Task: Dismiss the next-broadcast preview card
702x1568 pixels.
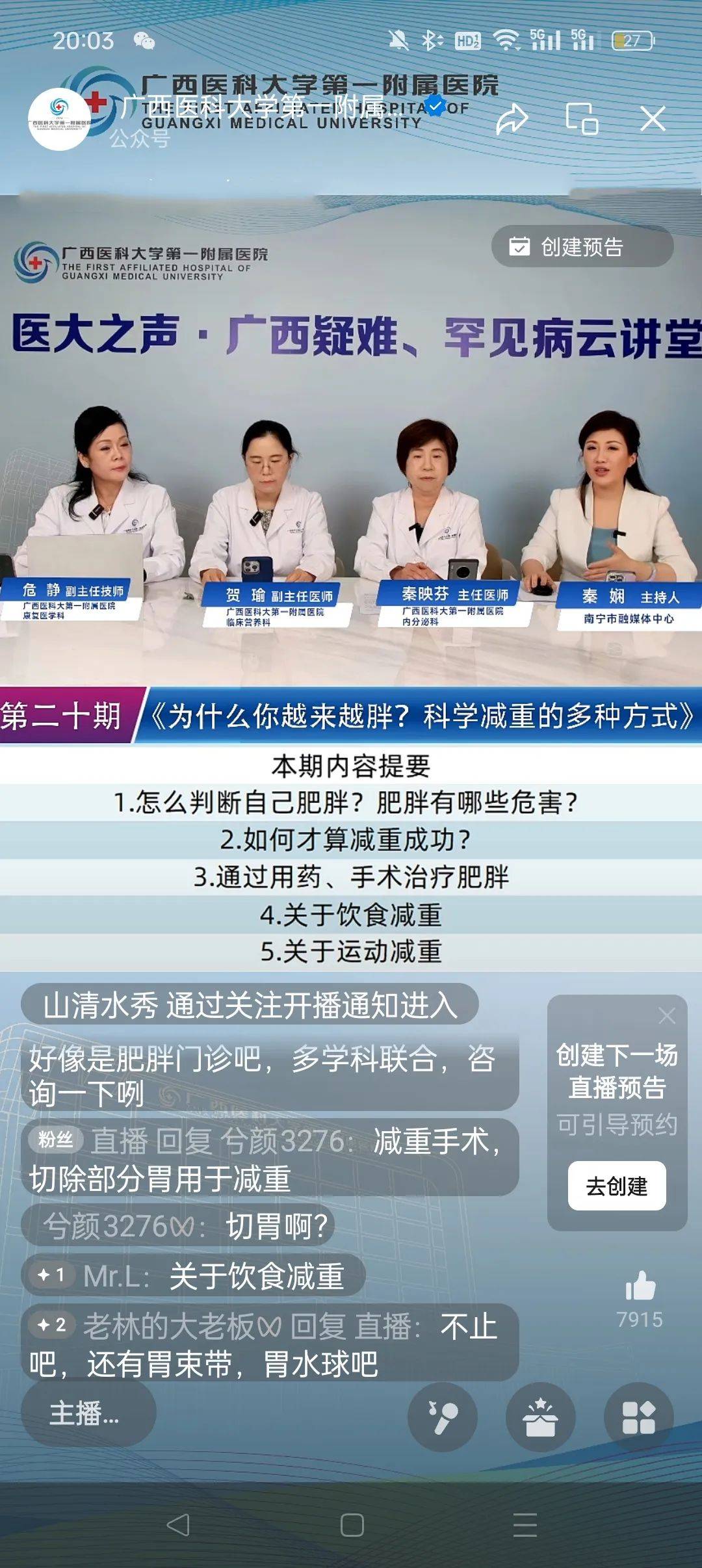Action: coord(667,1015)
